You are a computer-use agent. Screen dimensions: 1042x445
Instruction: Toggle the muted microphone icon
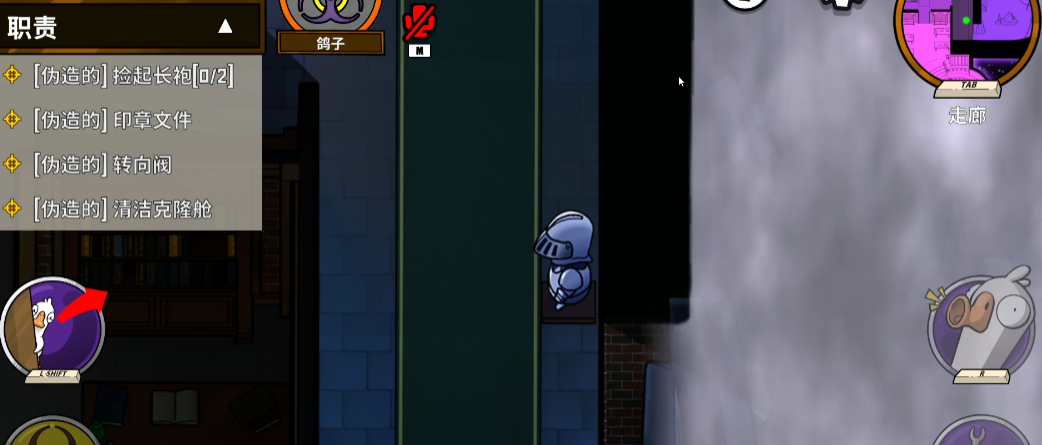[420, 23]
